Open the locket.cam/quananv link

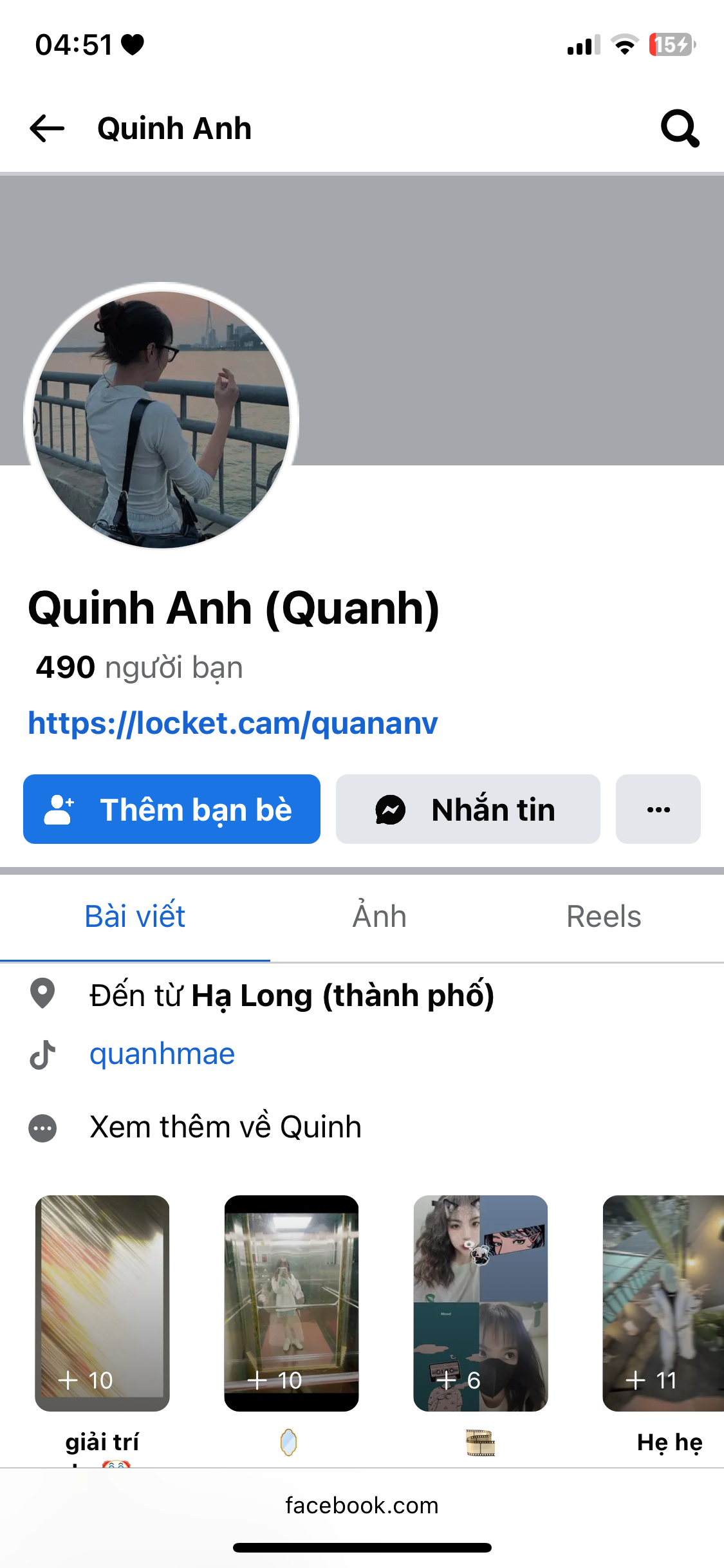232,723
